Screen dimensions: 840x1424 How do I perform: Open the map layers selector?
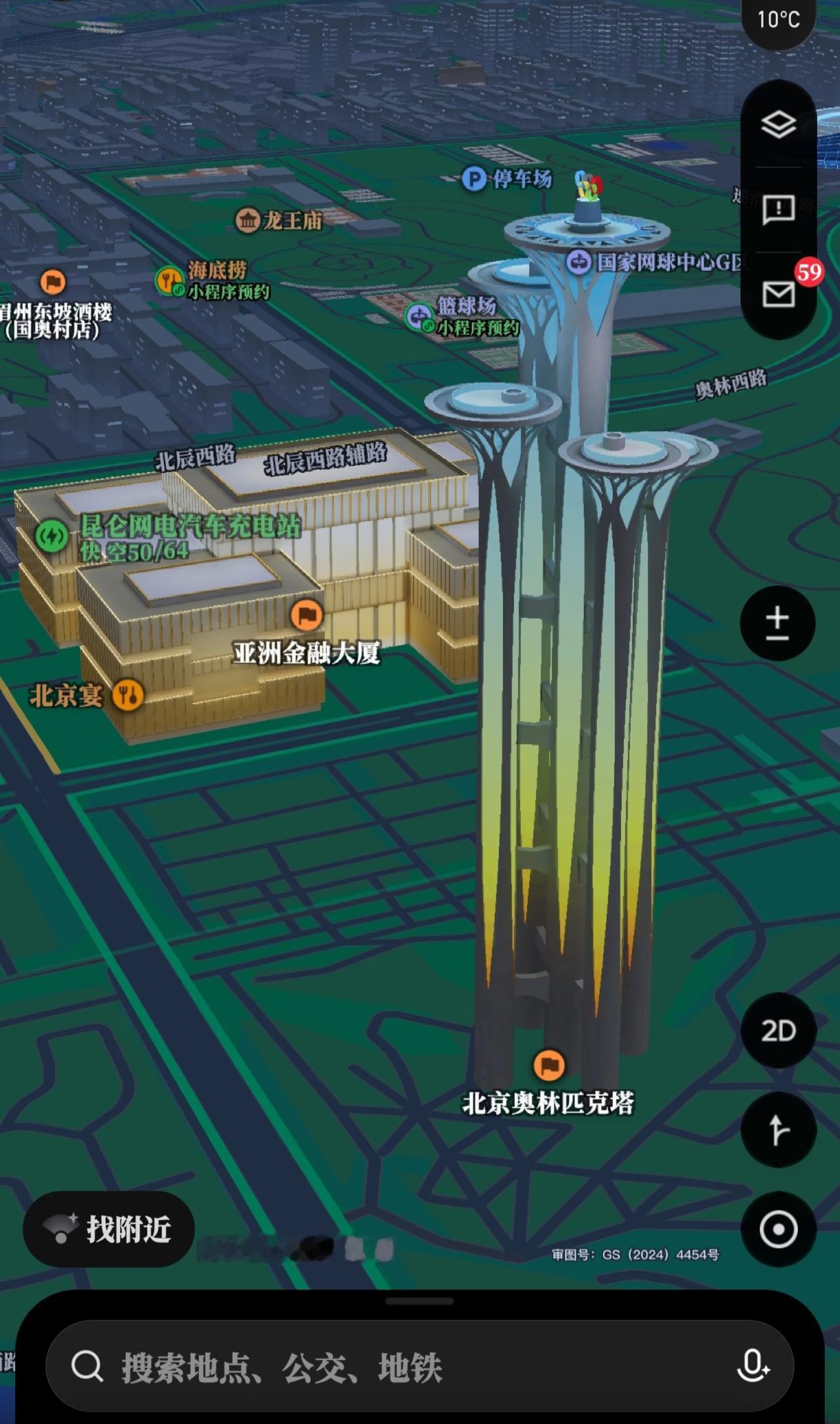pyautogui.click(x=778, y=122)
